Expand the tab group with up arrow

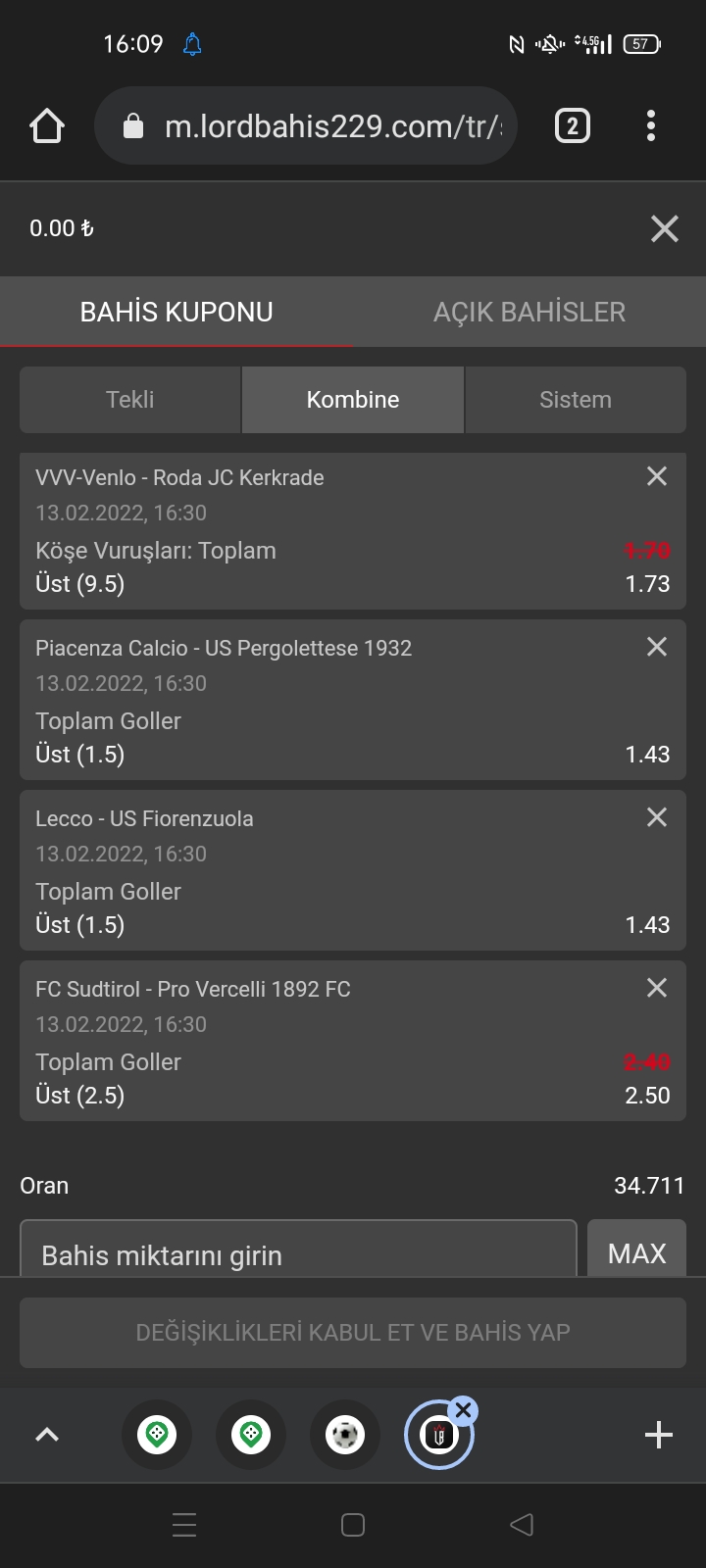click(47, 1435)
